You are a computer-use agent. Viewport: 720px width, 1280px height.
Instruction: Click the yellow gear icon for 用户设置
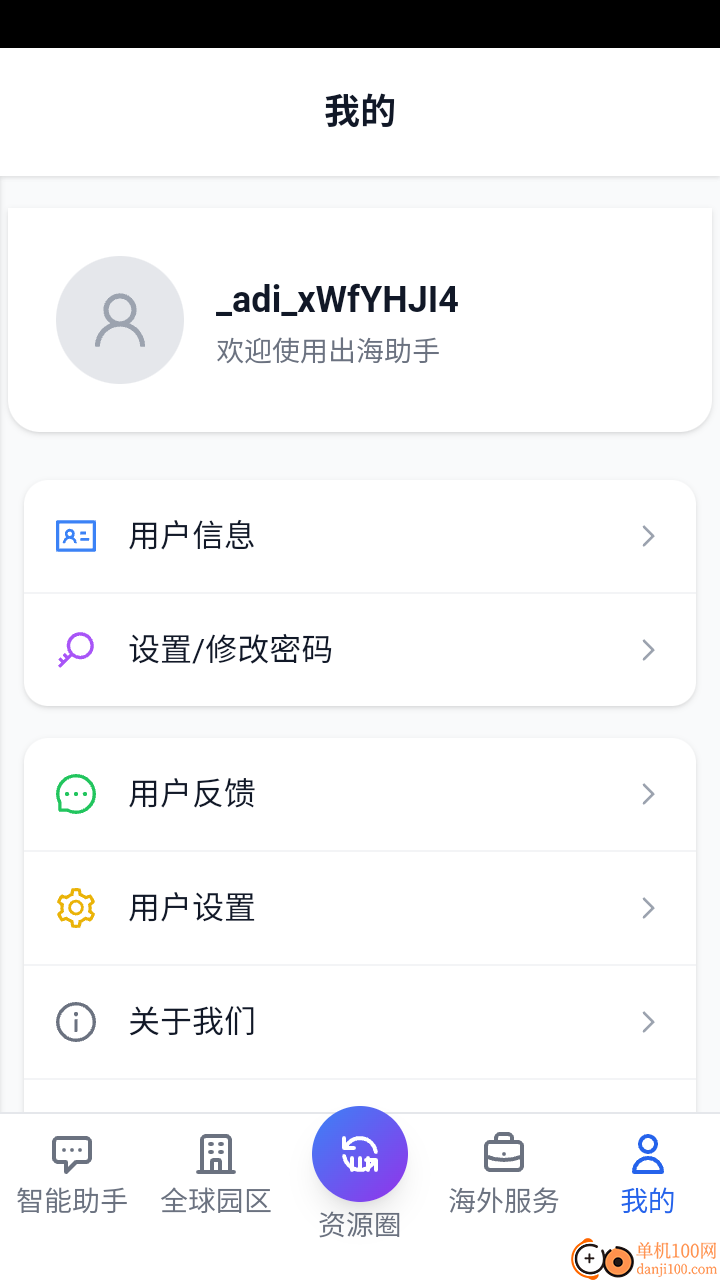tap(75, 907)
